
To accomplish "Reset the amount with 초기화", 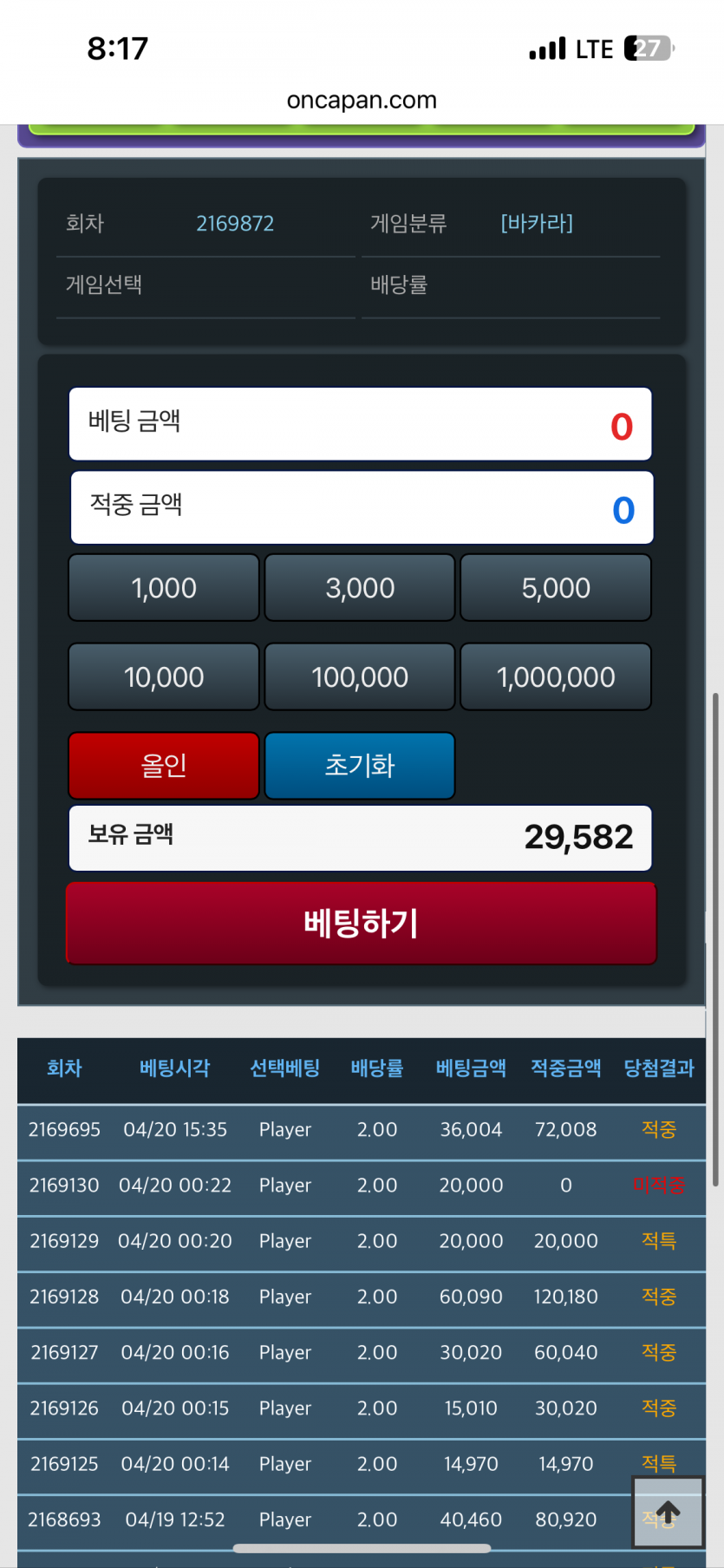I will pos(360,765).
